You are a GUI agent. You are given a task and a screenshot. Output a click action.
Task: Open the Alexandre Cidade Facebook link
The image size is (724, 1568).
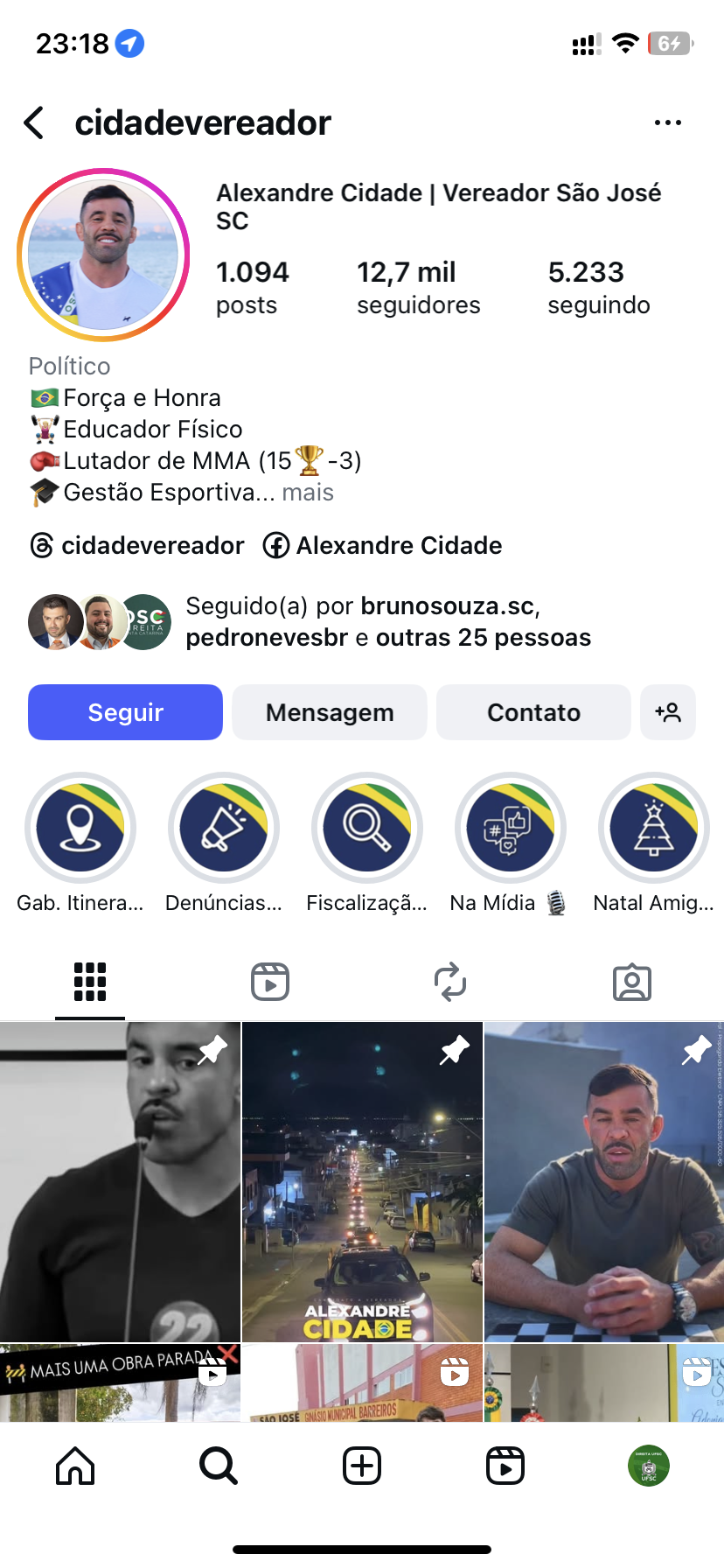click(383, 546)
